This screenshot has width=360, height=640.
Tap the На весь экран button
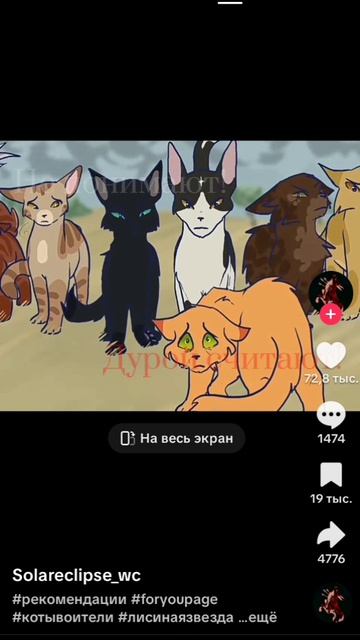(177, 438)
